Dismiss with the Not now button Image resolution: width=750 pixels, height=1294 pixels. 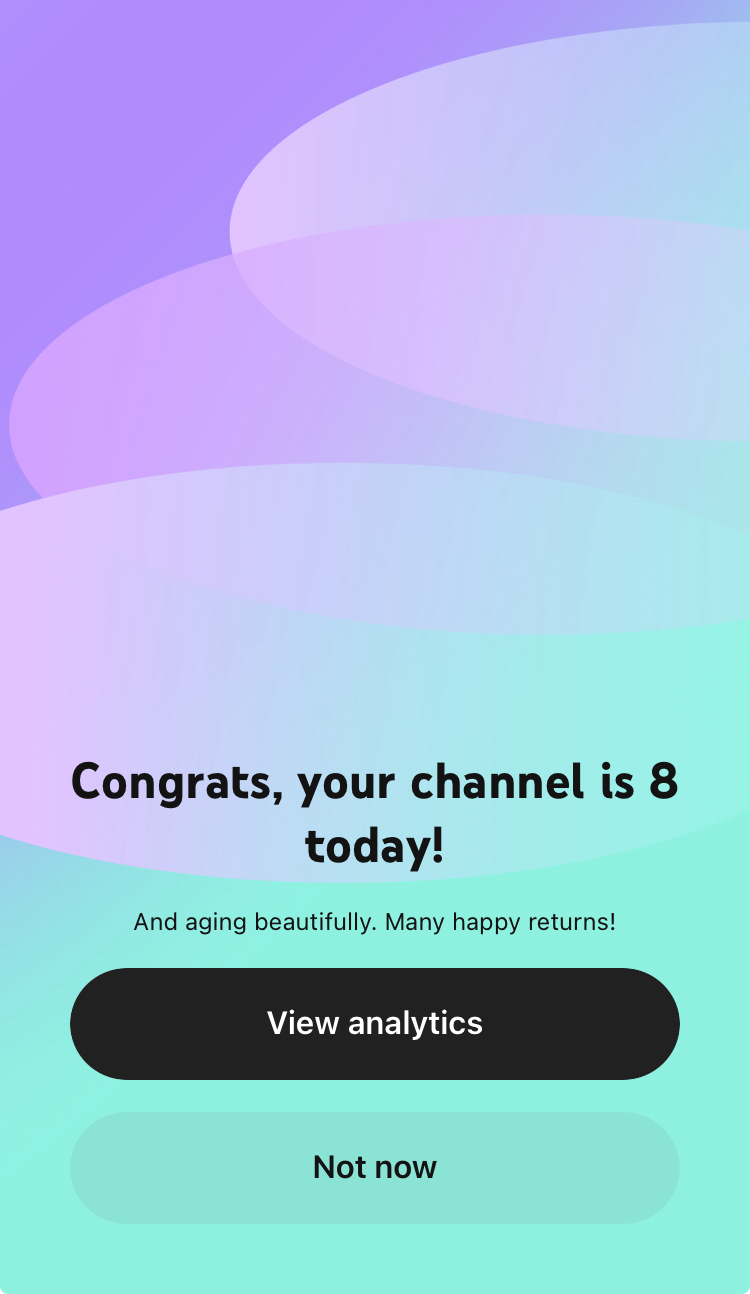[375, 1167]
